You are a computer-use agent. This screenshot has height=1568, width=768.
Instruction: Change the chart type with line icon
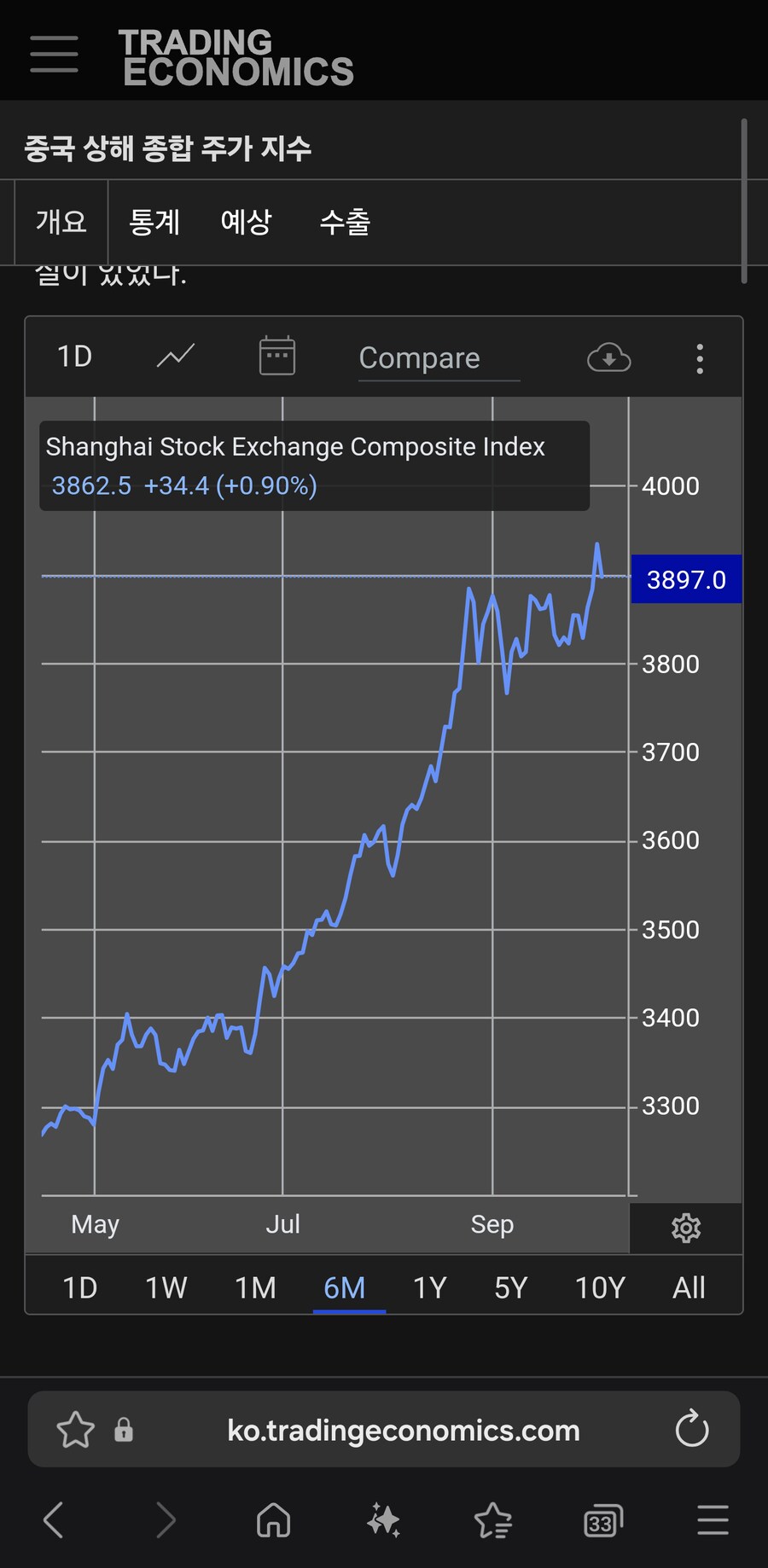pyautogui.click(x=176, y=357)
